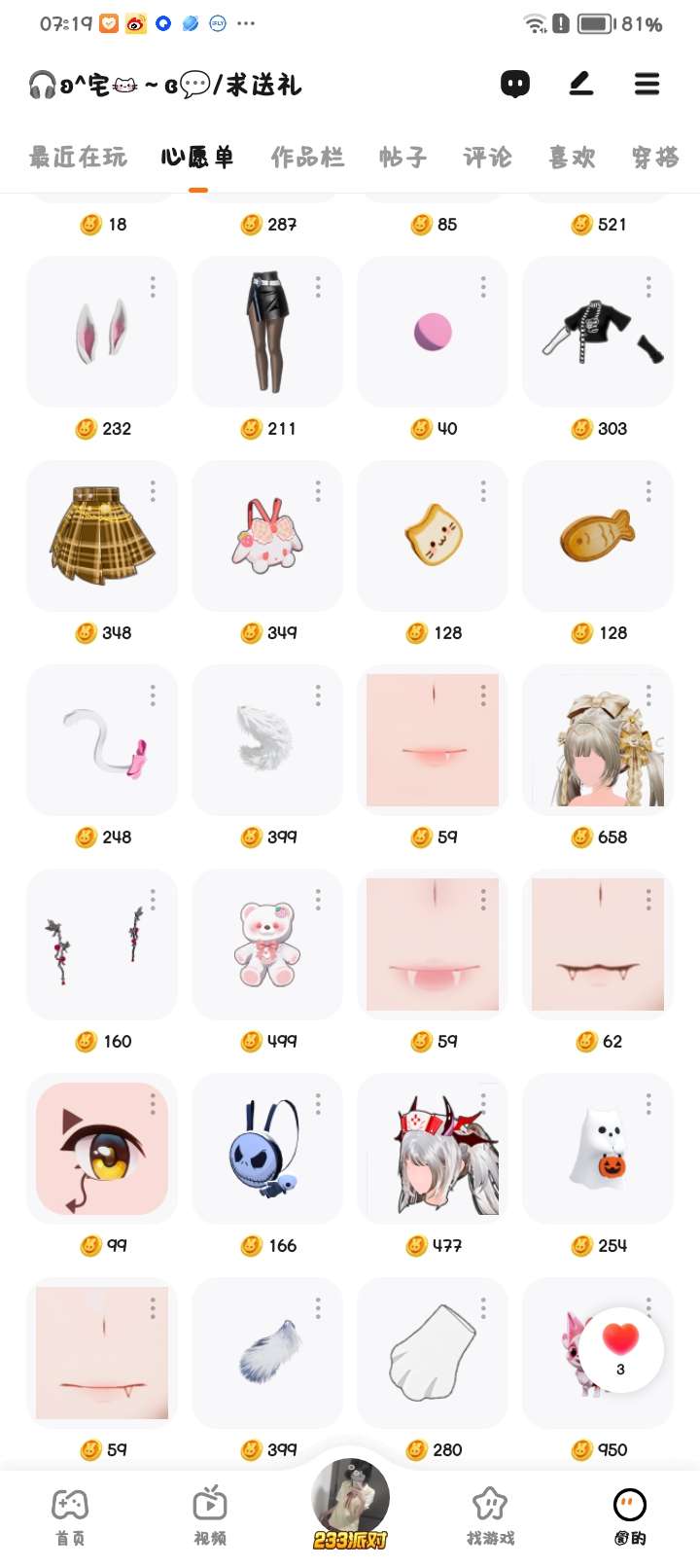700x1568 pixels.
Task: Go to the 评论 tab
Action: (x=487, y=158)
